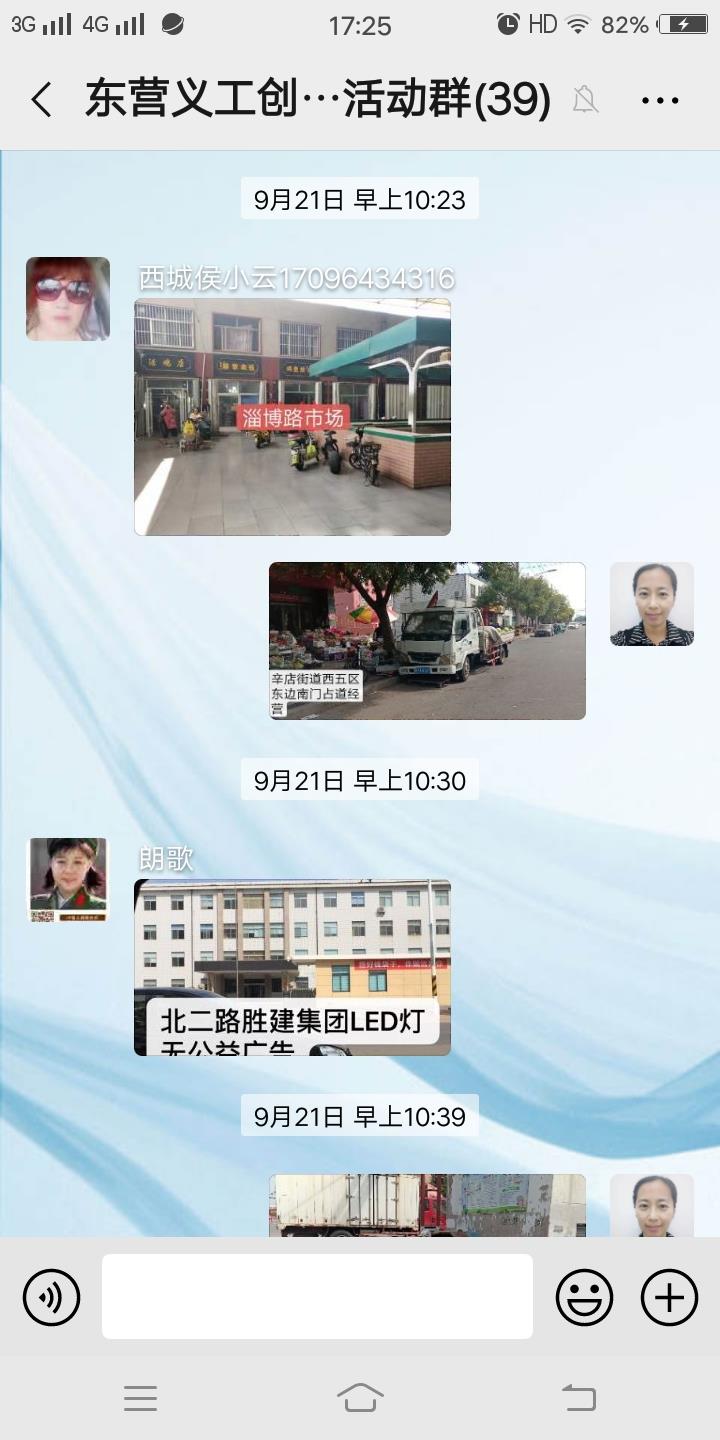Open 西城侯小云's avatar profile
Viewport: 720px width, 1440px height.
[x=68, y=299]
